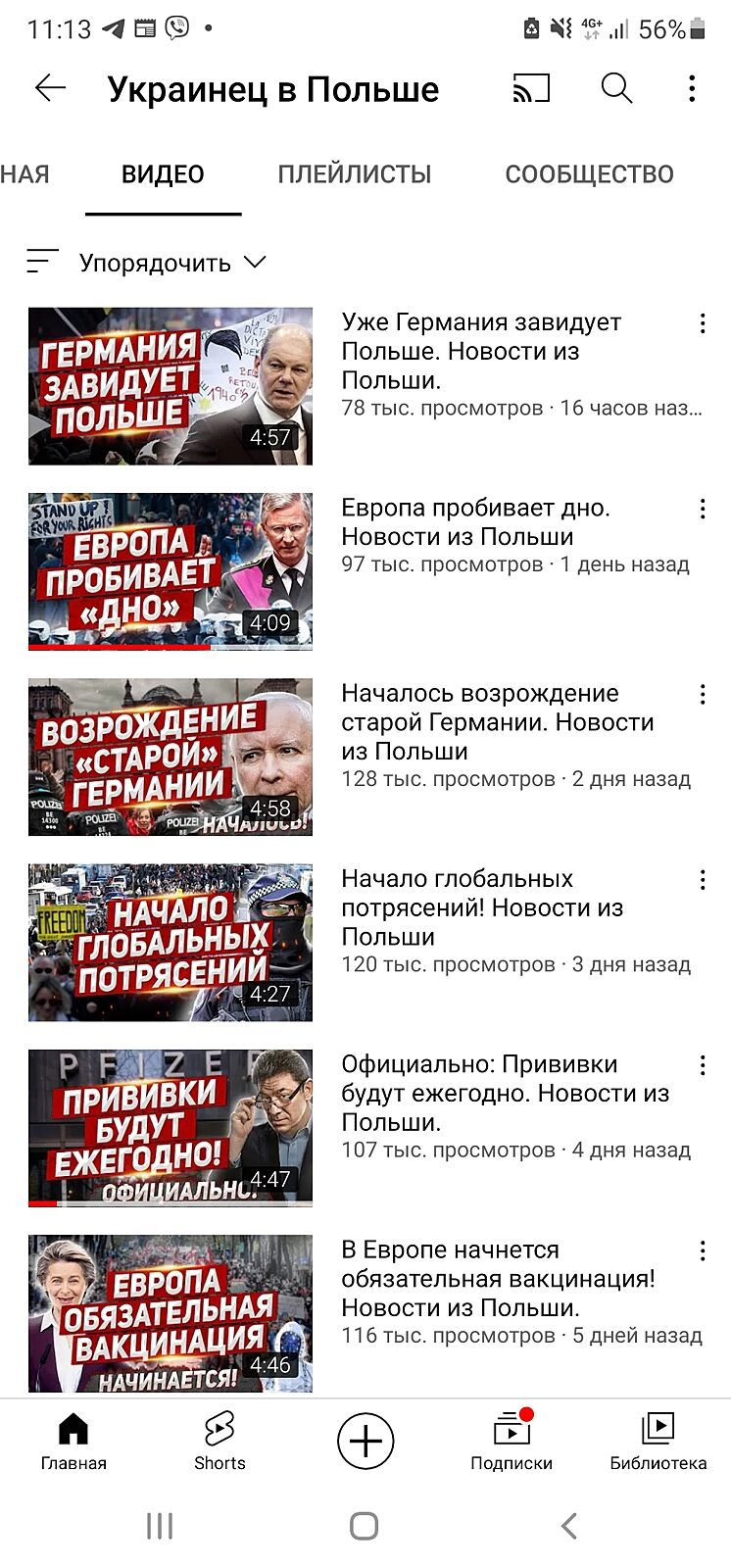Open the Shorts tab
This screenshot has width=731, height=1568.
tap(219, 1442)
